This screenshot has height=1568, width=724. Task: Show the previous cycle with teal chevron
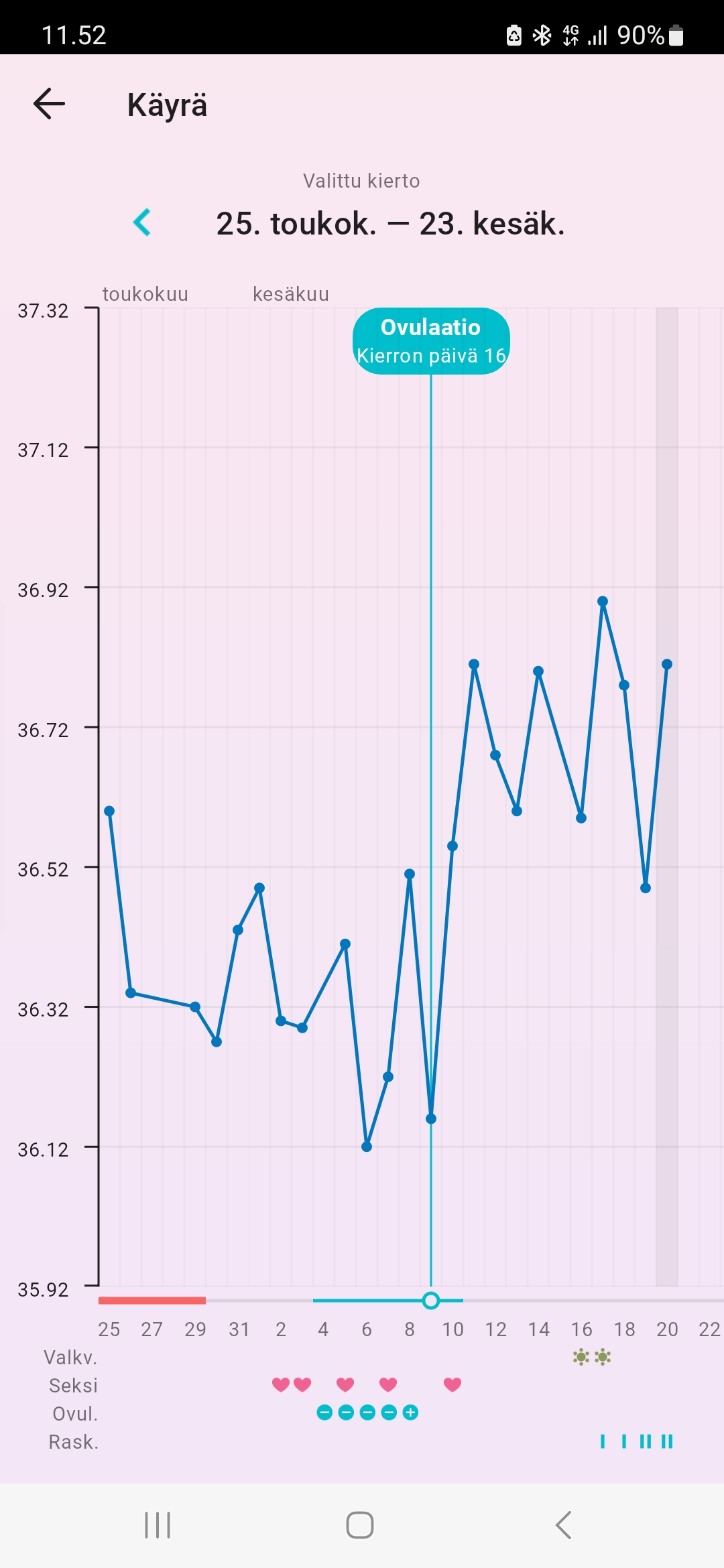(142, 222)
